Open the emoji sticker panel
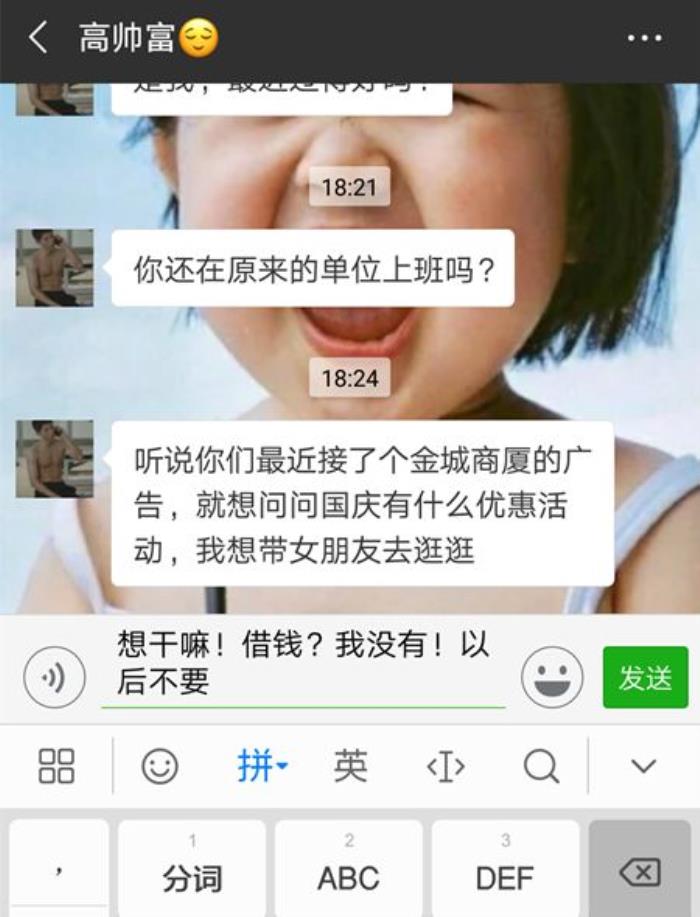Image resolution: width=700 pixels, height=917 pixels. pyautogui.click(x=552, y=678)
